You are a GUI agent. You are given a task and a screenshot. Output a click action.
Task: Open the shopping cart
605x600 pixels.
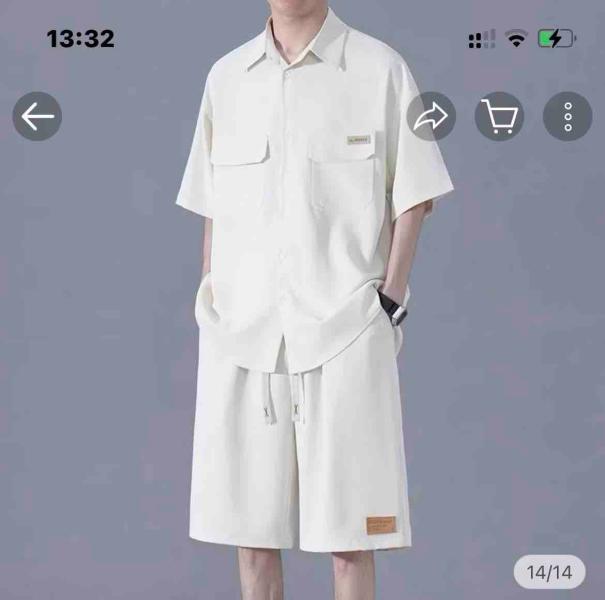coord(499,116)
